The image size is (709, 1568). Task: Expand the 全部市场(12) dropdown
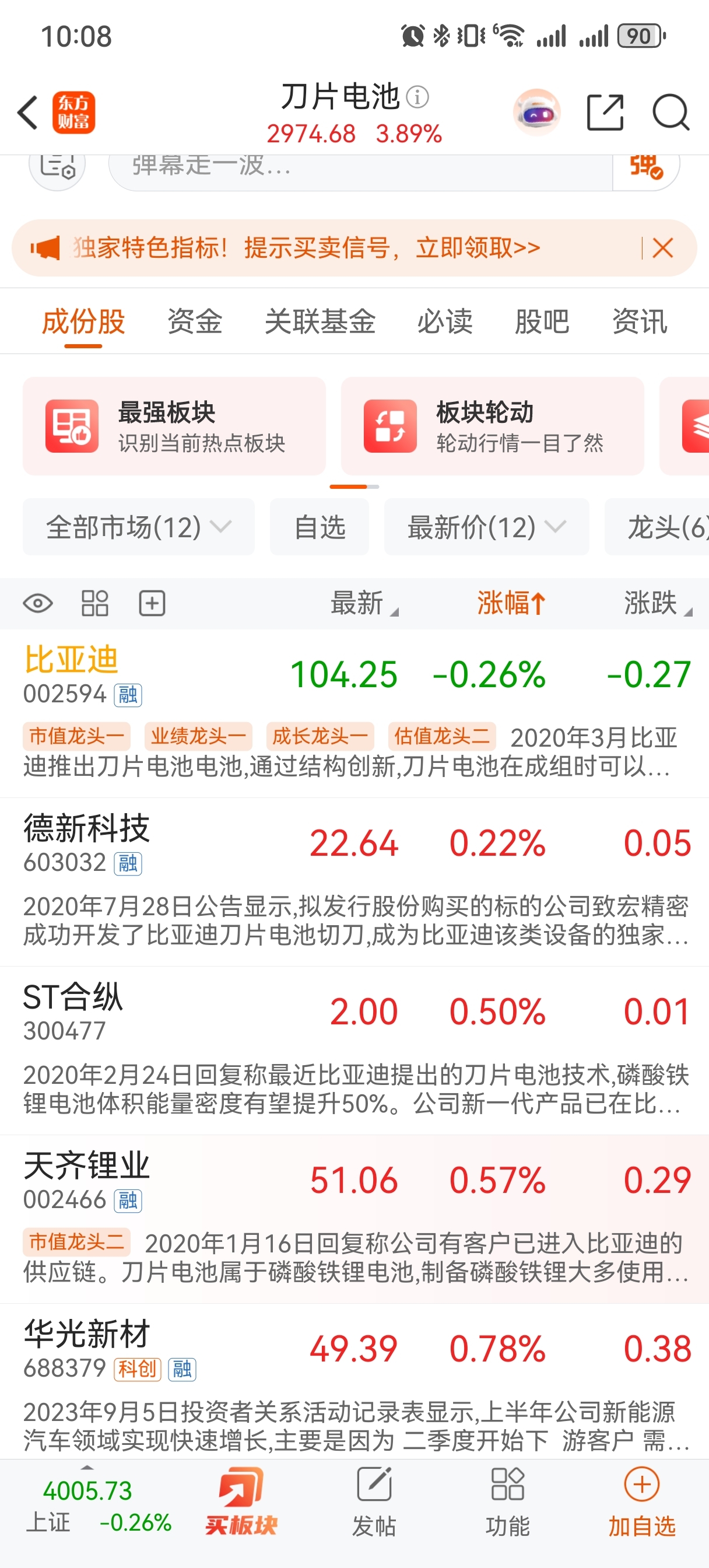pyautogui.click(x=139, y=527)
